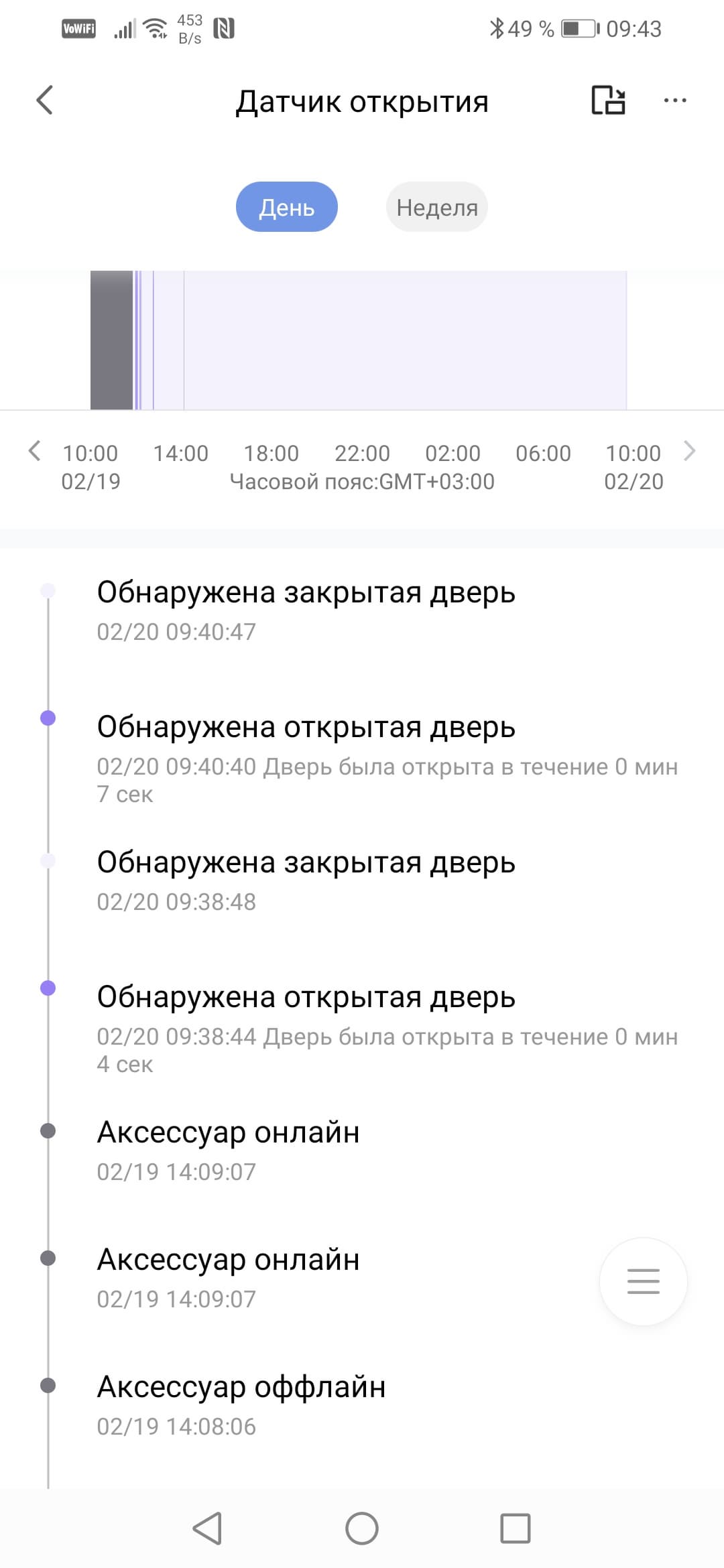Show the previous time range on chart
The image size is (724, 1568).
pyautogui.click(x=34, y=451)
